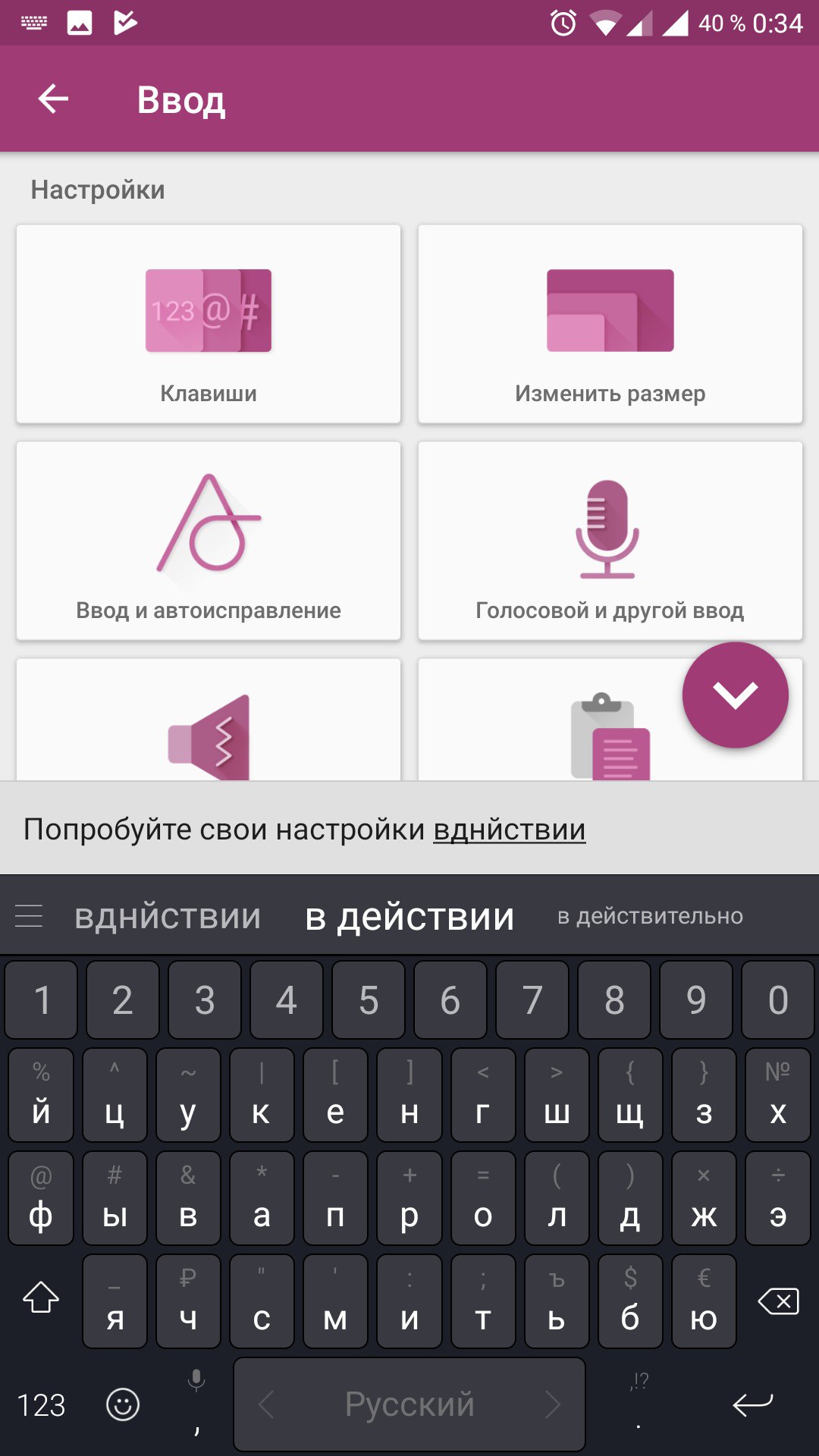Tap the round chevron-down floating button
This screenshot has height=1456, width=819.
click(735, 695)
